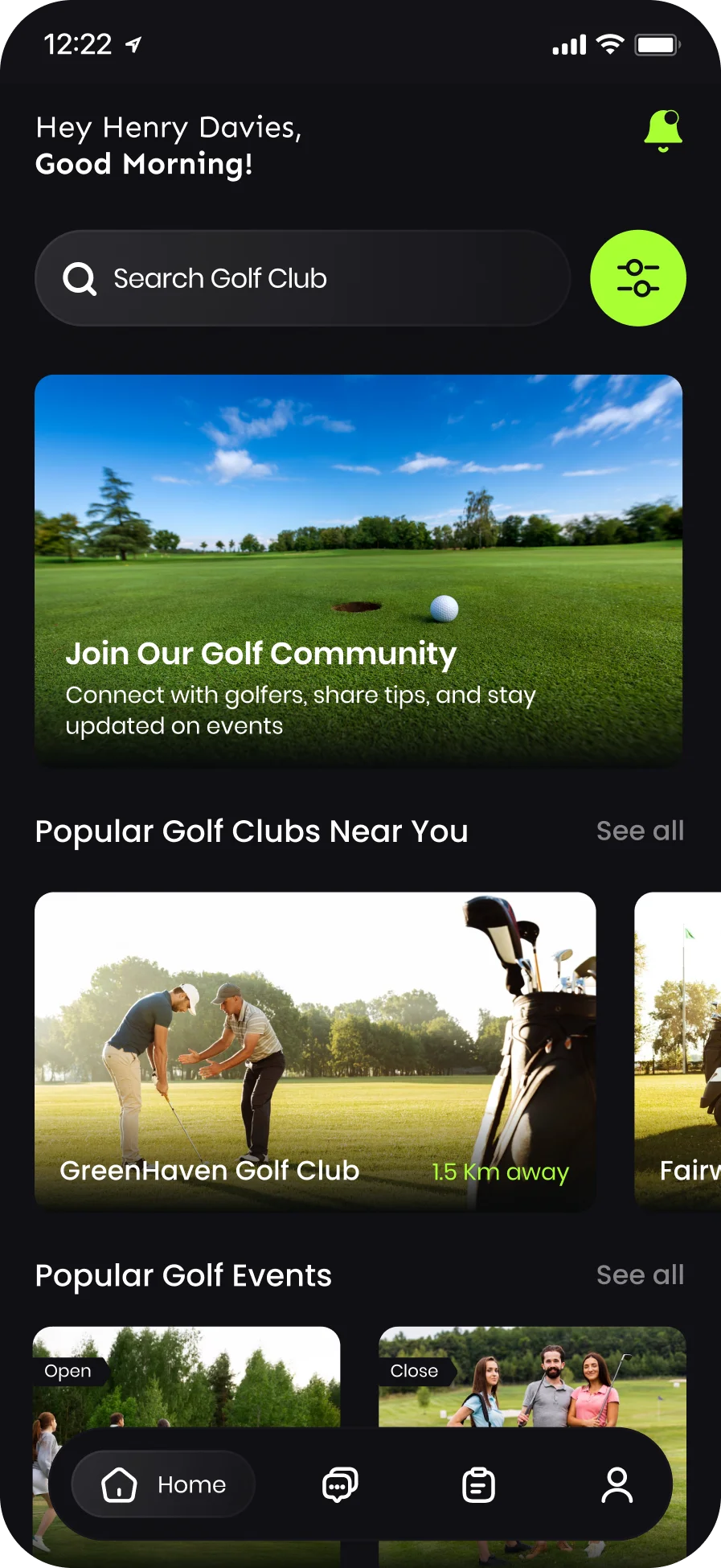Tap the green filter icon
Screen dimensions: 721x1568
637,278
